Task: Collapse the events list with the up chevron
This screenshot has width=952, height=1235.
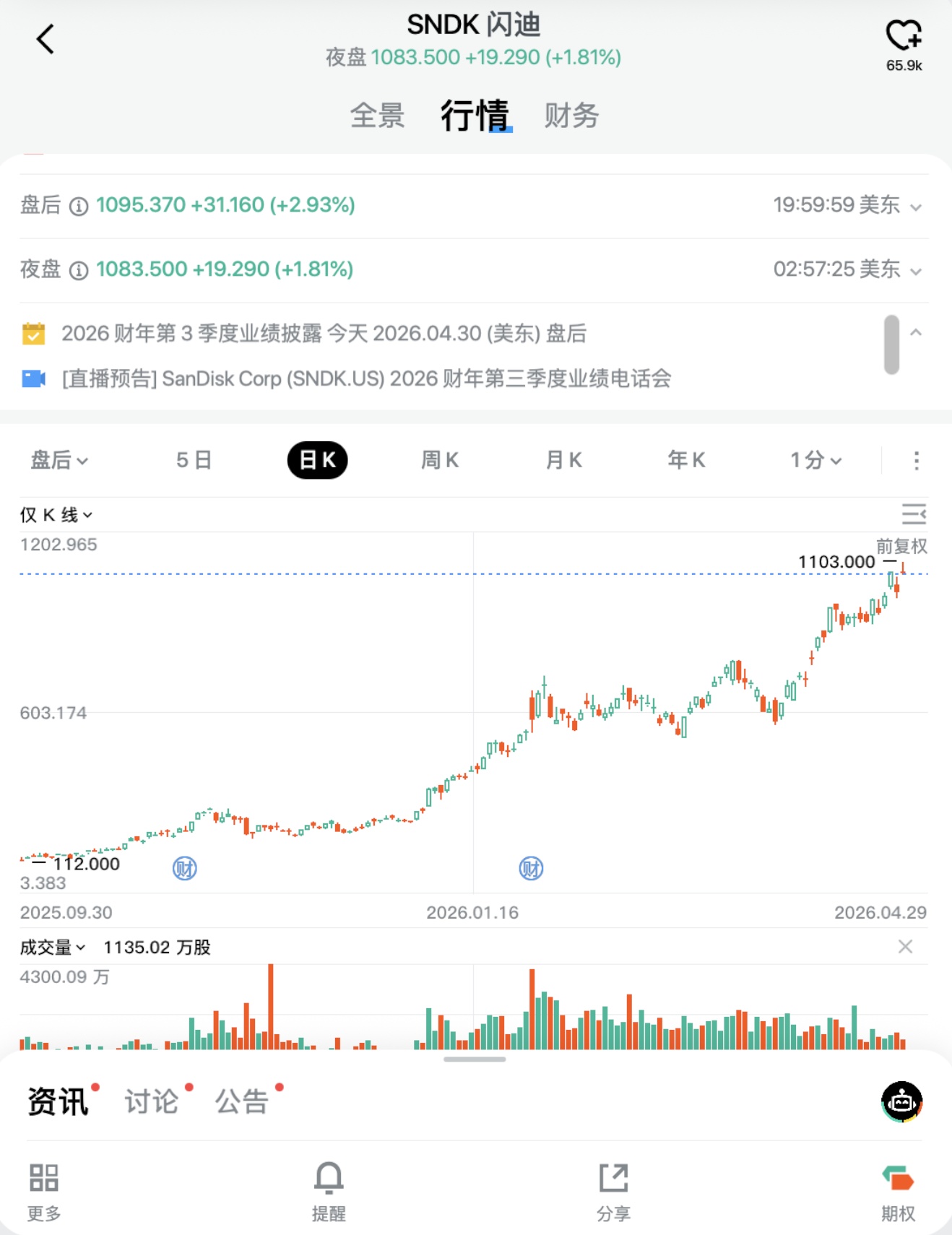Action: click(x=916, y=333)
